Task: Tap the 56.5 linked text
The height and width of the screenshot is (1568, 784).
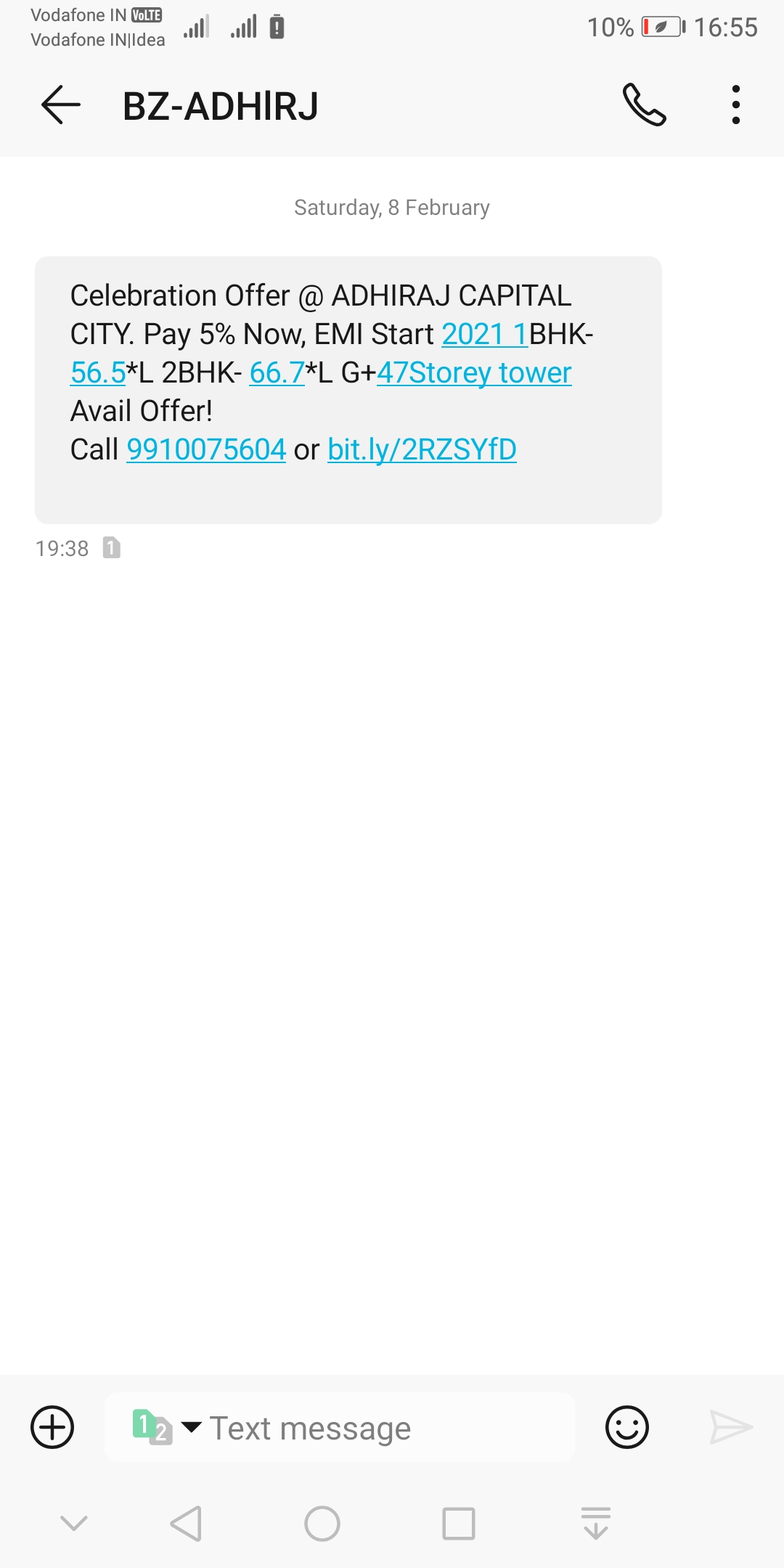Action: pyautogui.click(x=98, y=372)
